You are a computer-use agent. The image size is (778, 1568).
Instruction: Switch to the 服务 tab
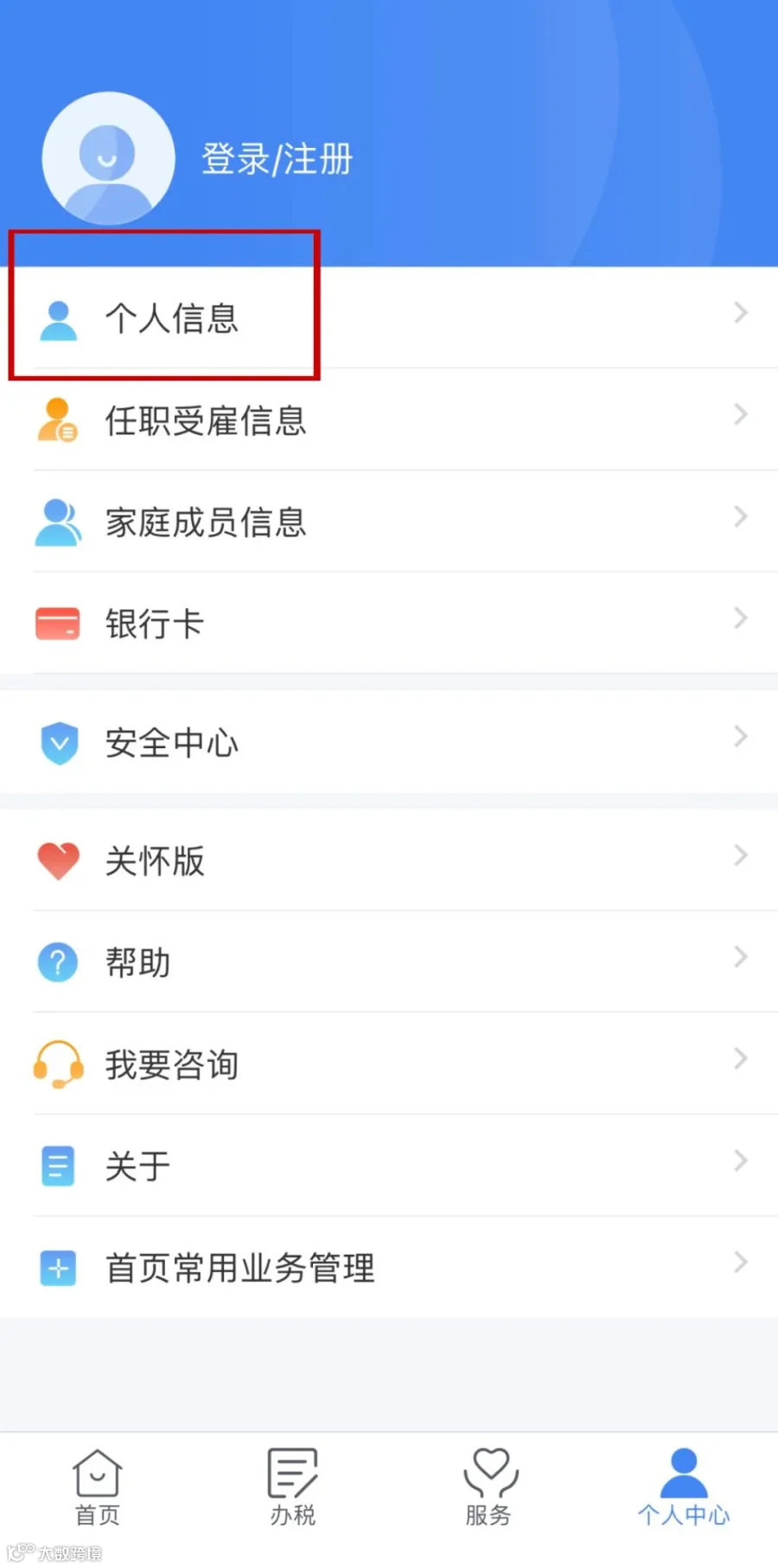(x=489, y=1488)
